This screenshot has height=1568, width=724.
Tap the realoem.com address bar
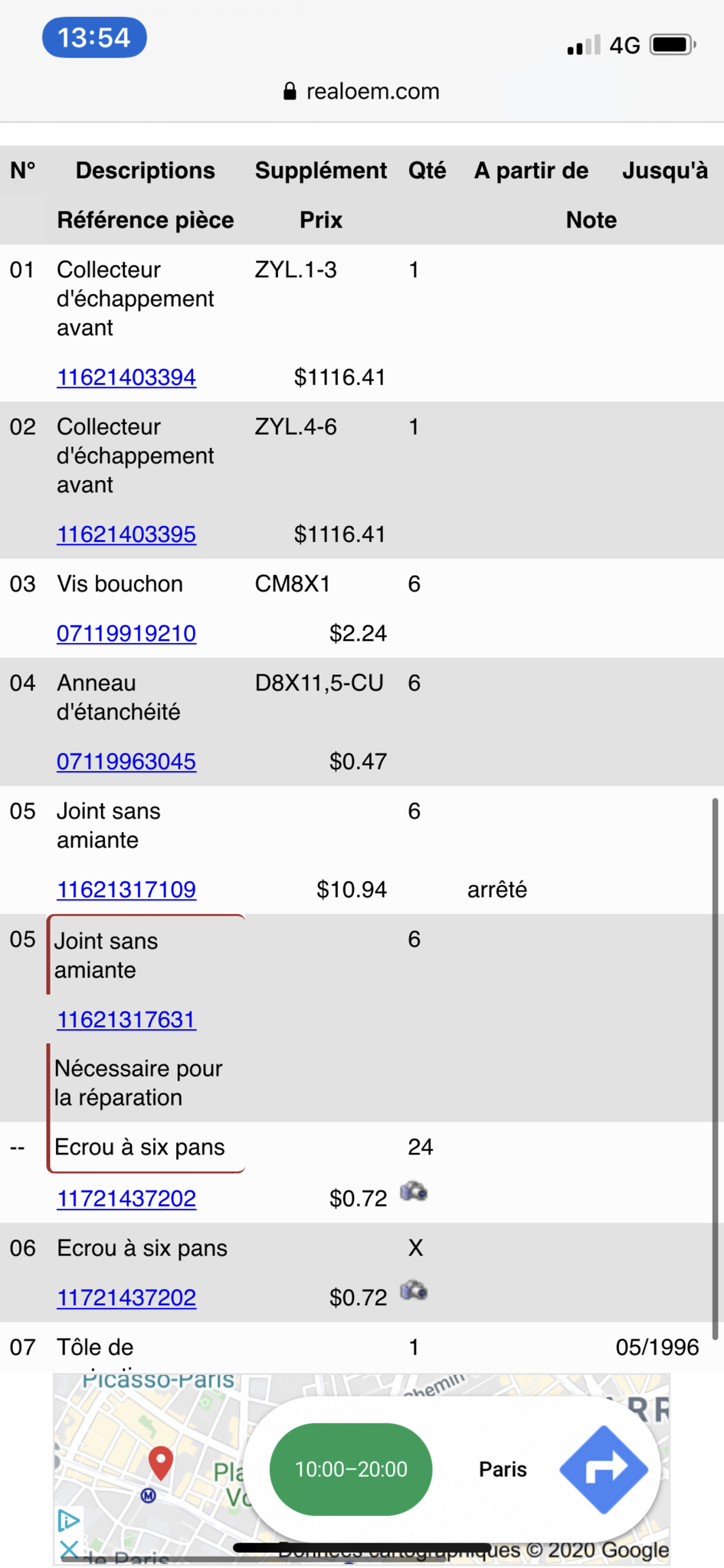click(362, 92)
